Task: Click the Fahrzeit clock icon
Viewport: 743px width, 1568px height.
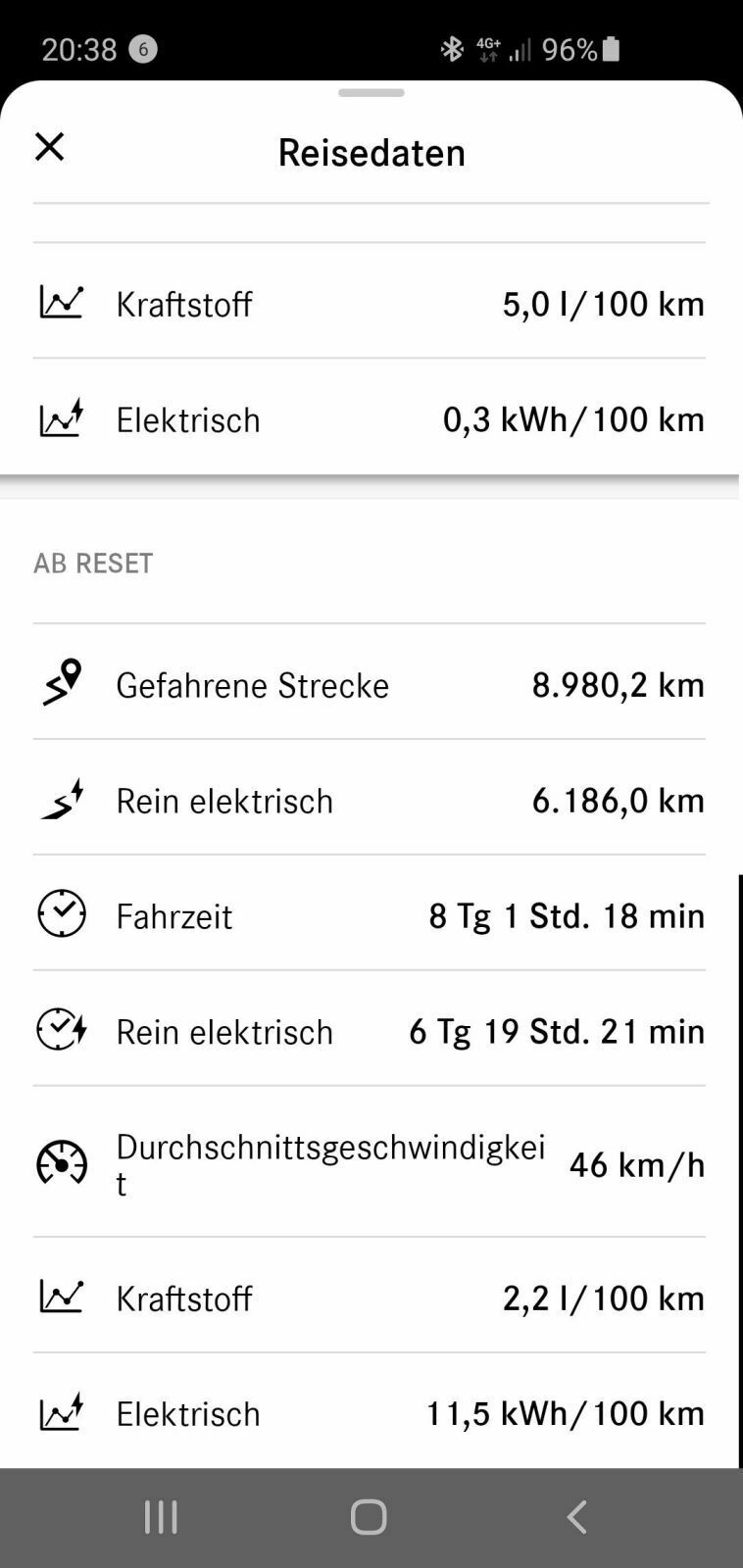Action: tap(62, 914)
